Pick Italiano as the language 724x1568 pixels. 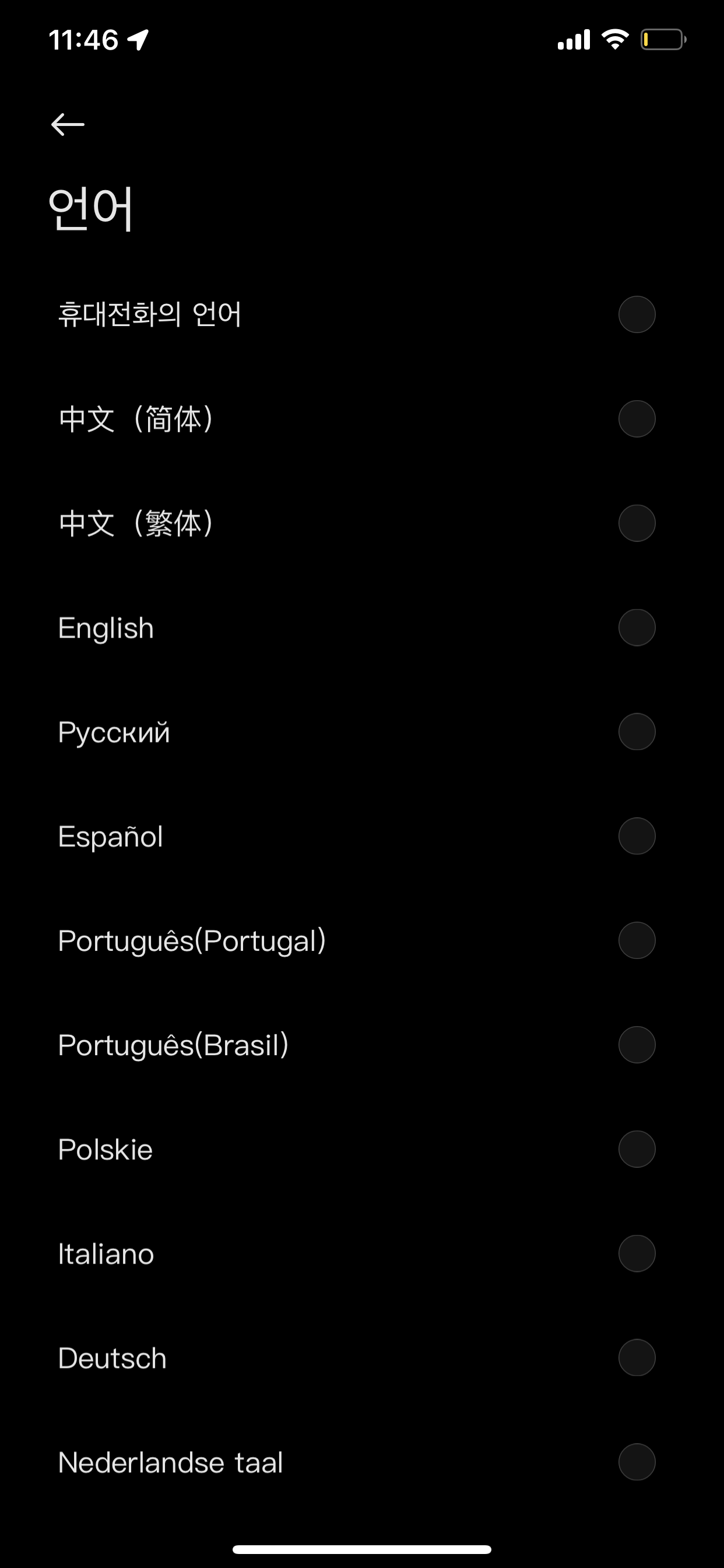(362, 1254)
